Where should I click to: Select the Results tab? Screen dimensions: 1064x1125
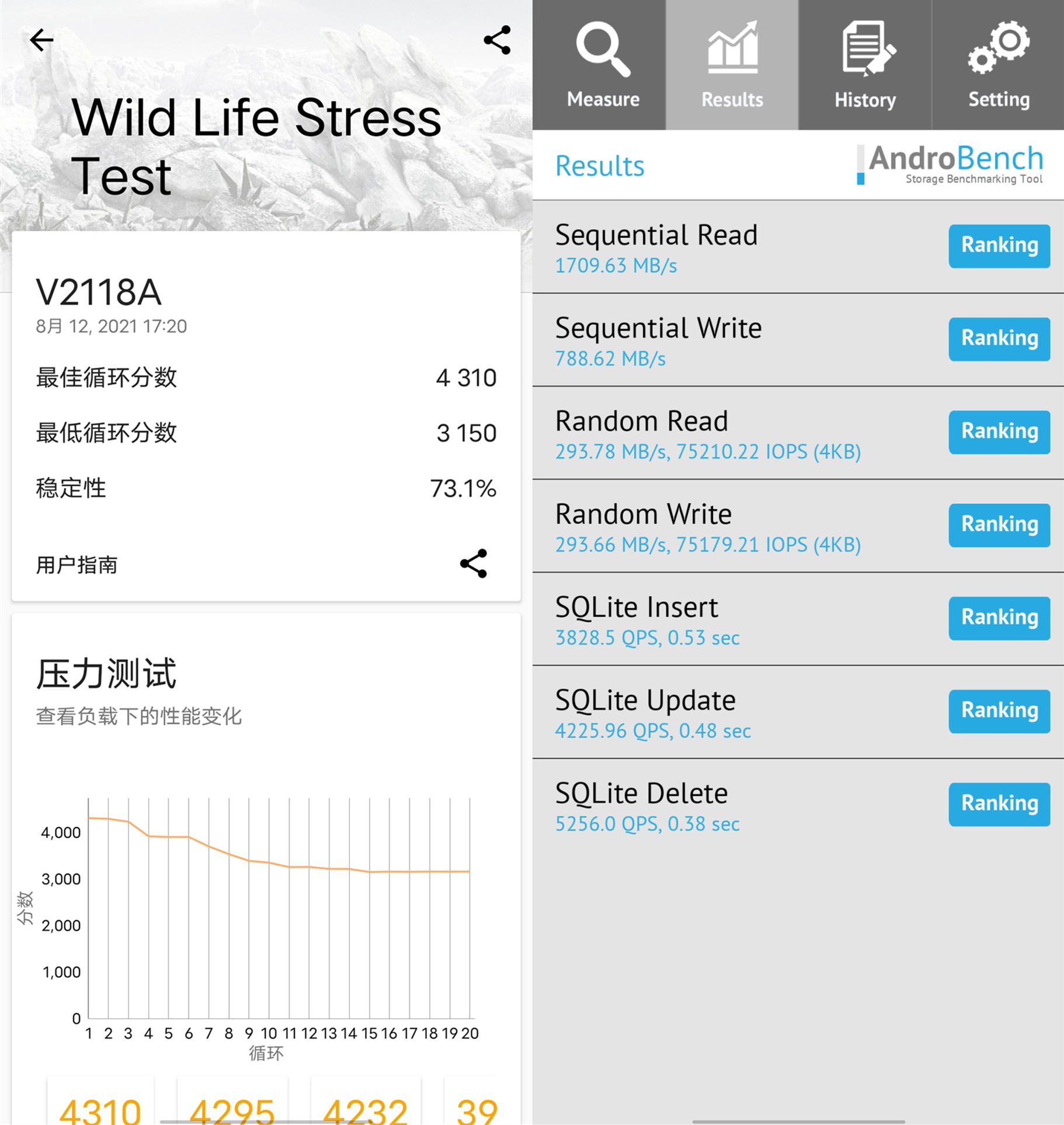click(732, 65)
